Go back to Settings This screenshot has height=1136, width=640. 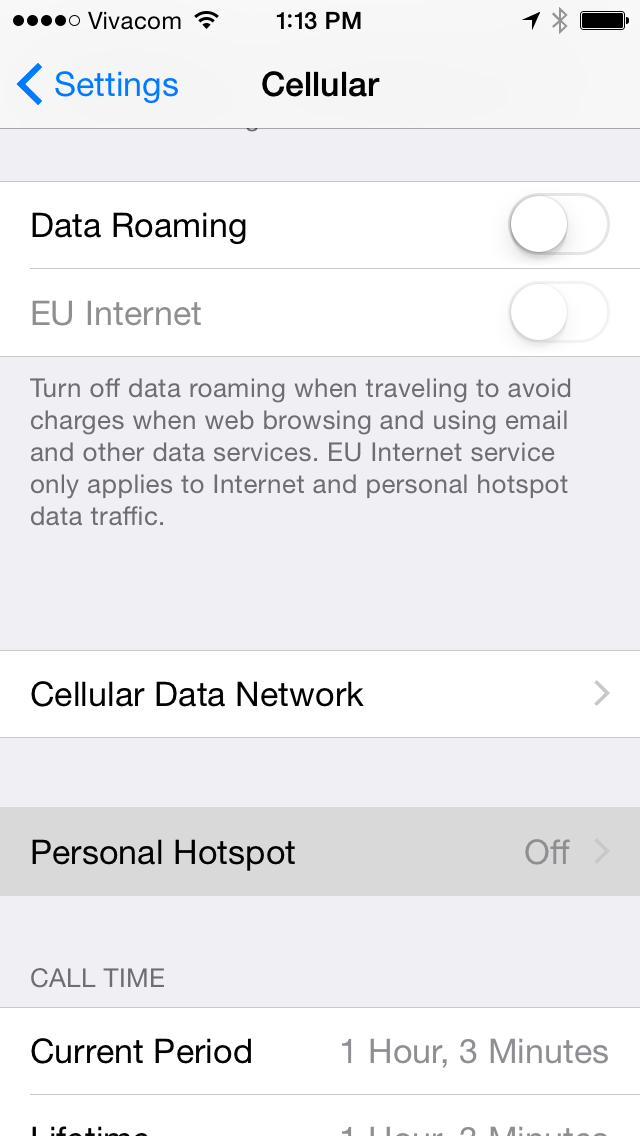[98, 85]
